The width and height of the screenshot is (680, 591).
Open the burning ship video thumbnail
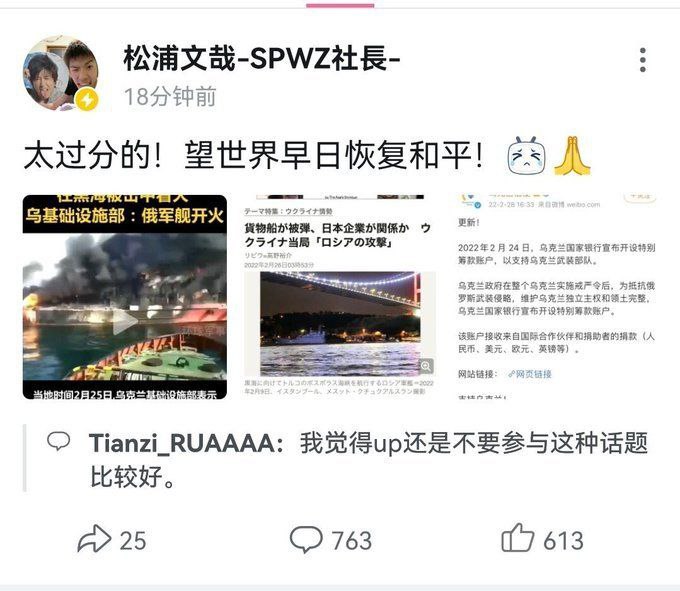(x=125, y=297)
